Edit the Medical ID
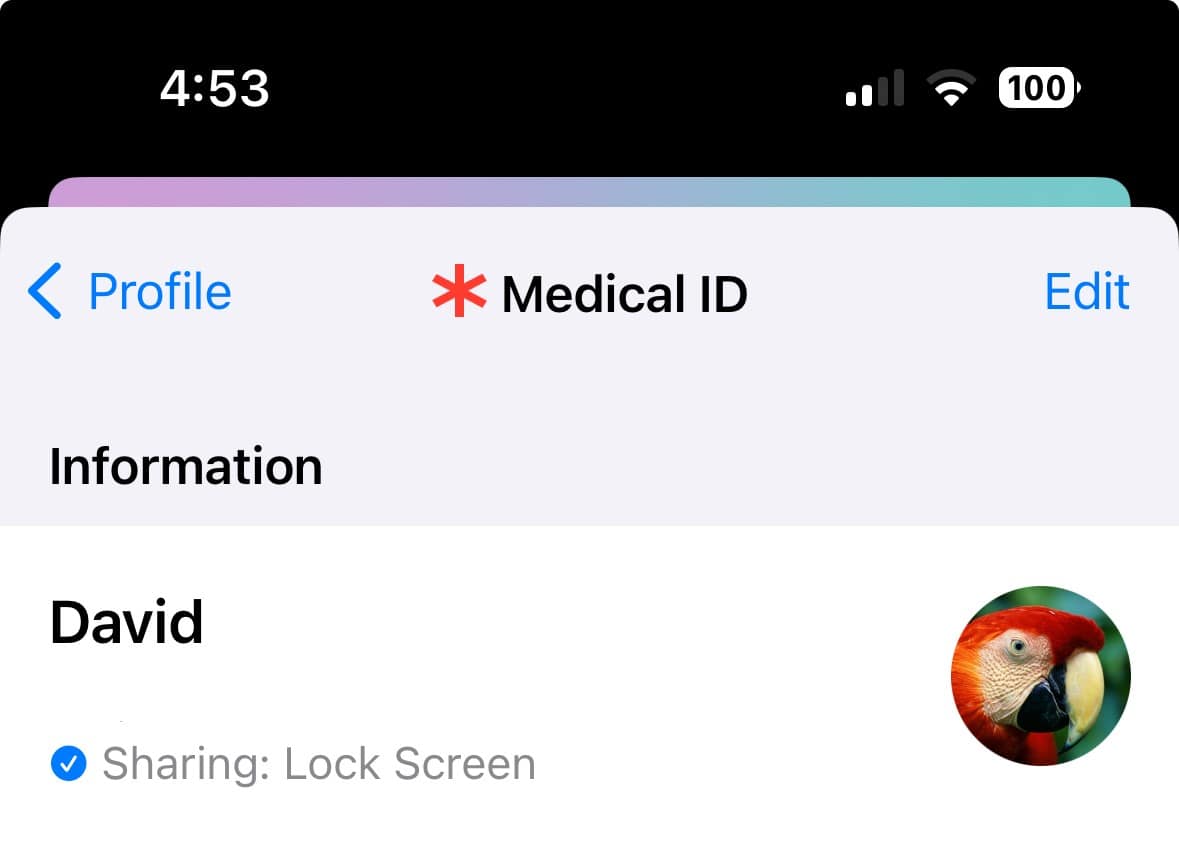The image size is (1179, 848). pos(1086,292)
